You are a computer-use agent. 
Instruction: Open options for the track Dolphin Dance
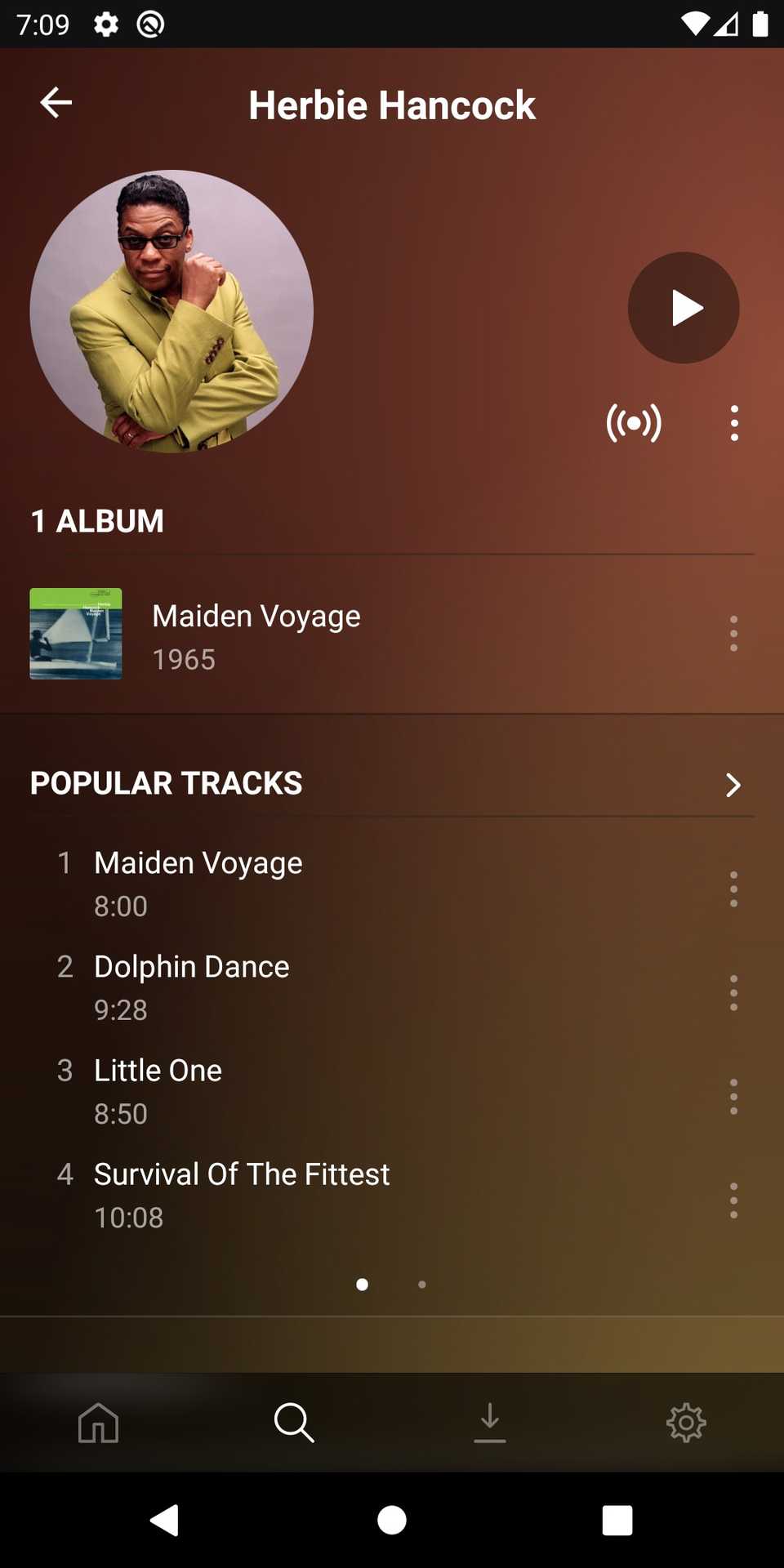click(733, 992)
